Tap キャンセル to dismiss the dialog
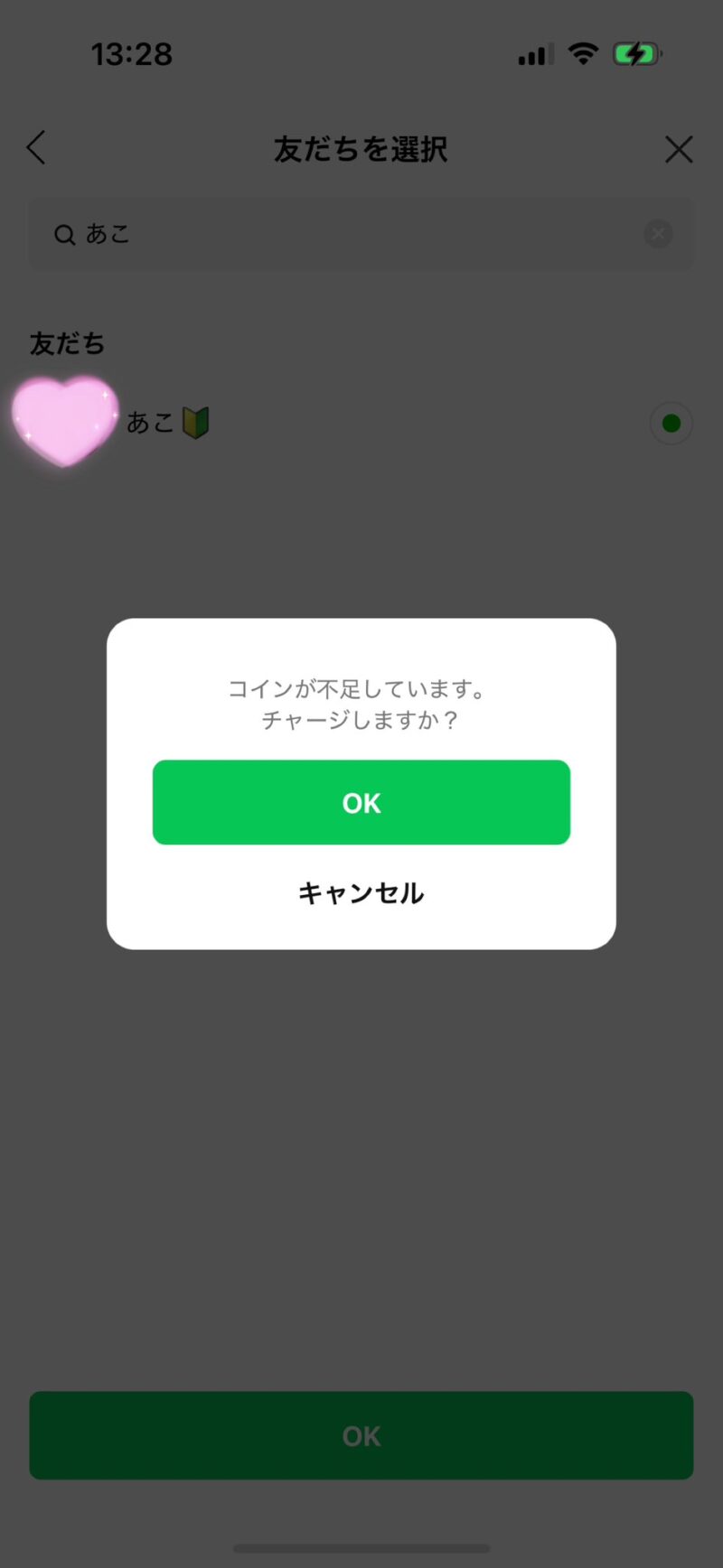The width and height of the screenshot is (723, 1568). pos(361,893)
